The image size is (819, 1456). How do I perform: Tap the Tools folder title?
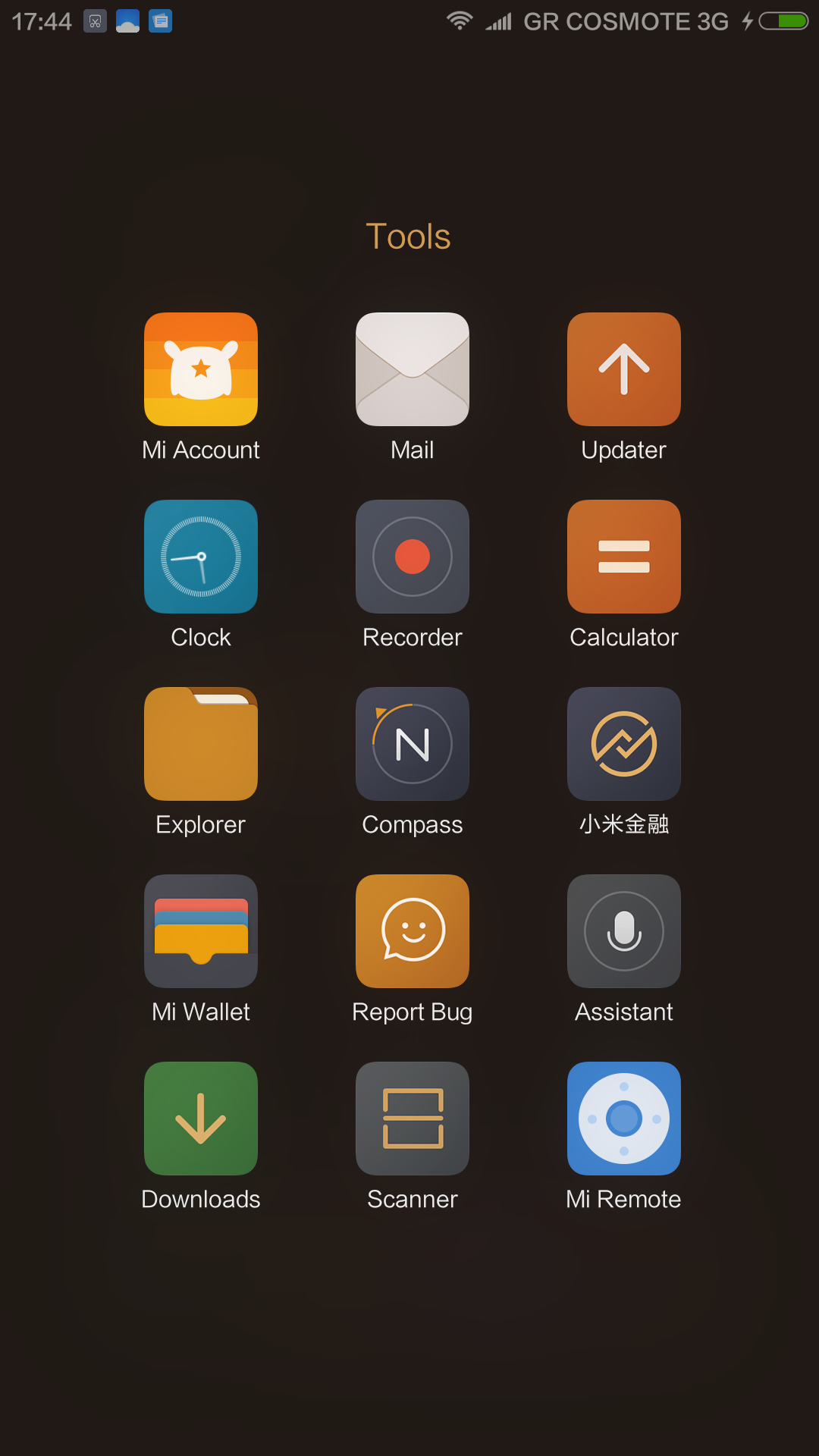tap(409, 237)
